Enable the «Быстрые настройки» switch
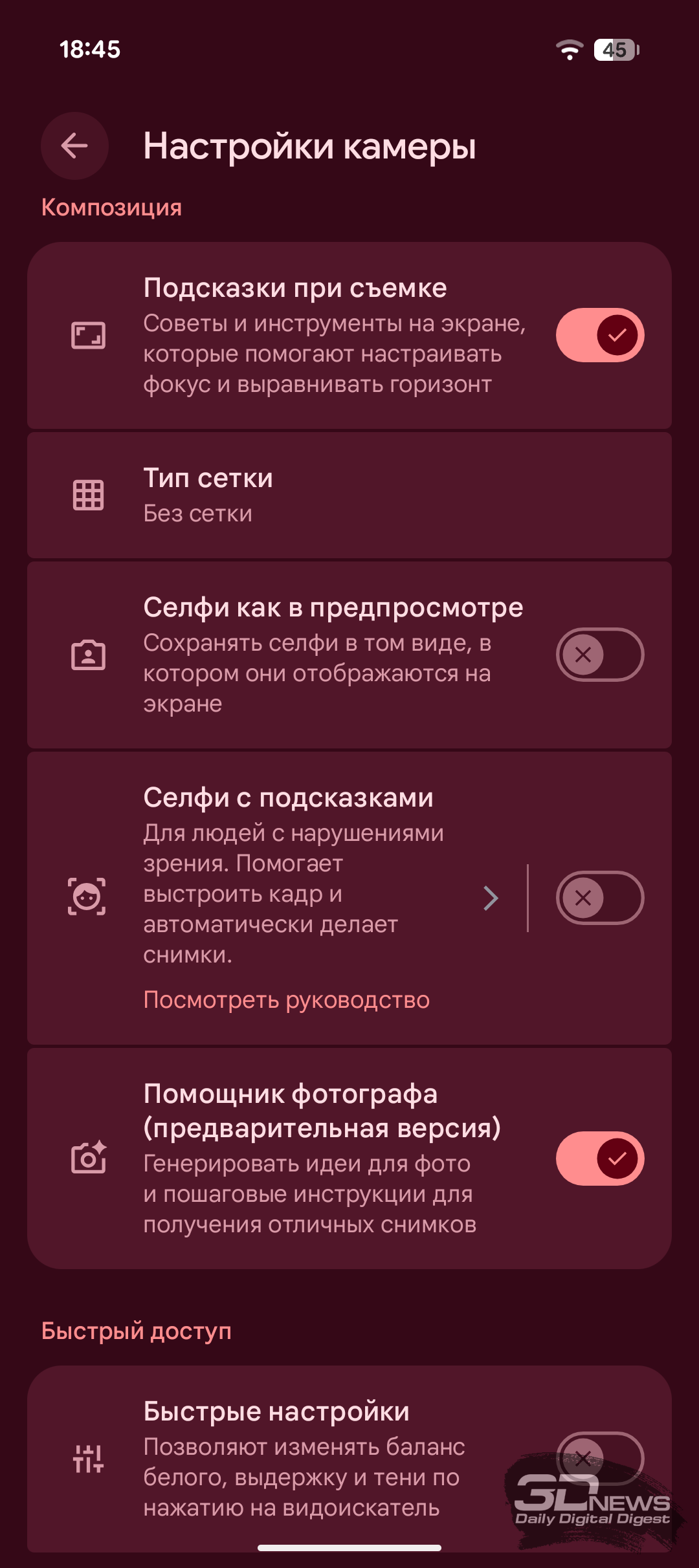 599,1458
